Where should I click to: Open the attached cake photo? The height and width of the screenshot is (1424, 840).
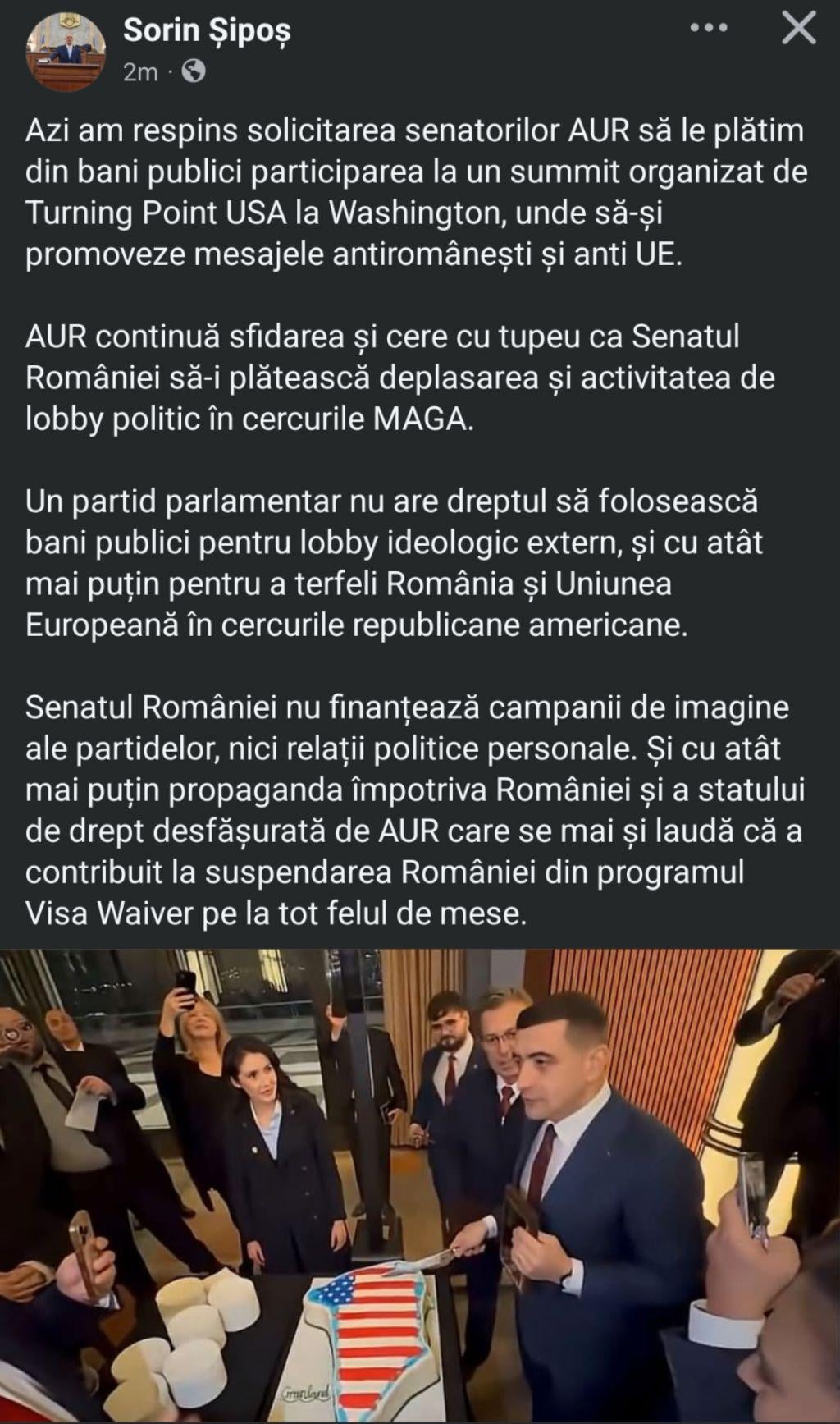point(420,1186)
